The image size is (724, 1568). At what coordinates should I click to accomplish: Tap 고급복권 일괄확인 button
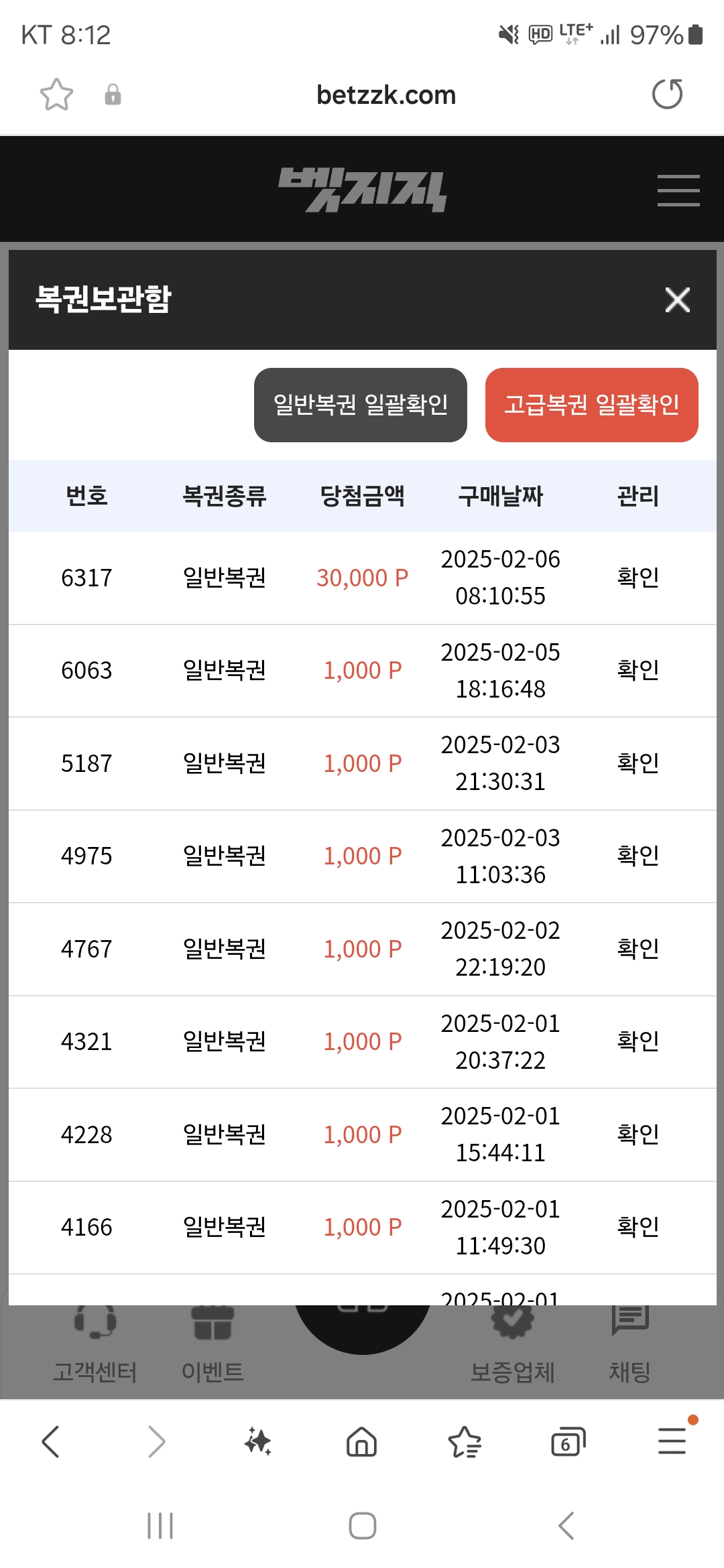click(x=592, y=405)
